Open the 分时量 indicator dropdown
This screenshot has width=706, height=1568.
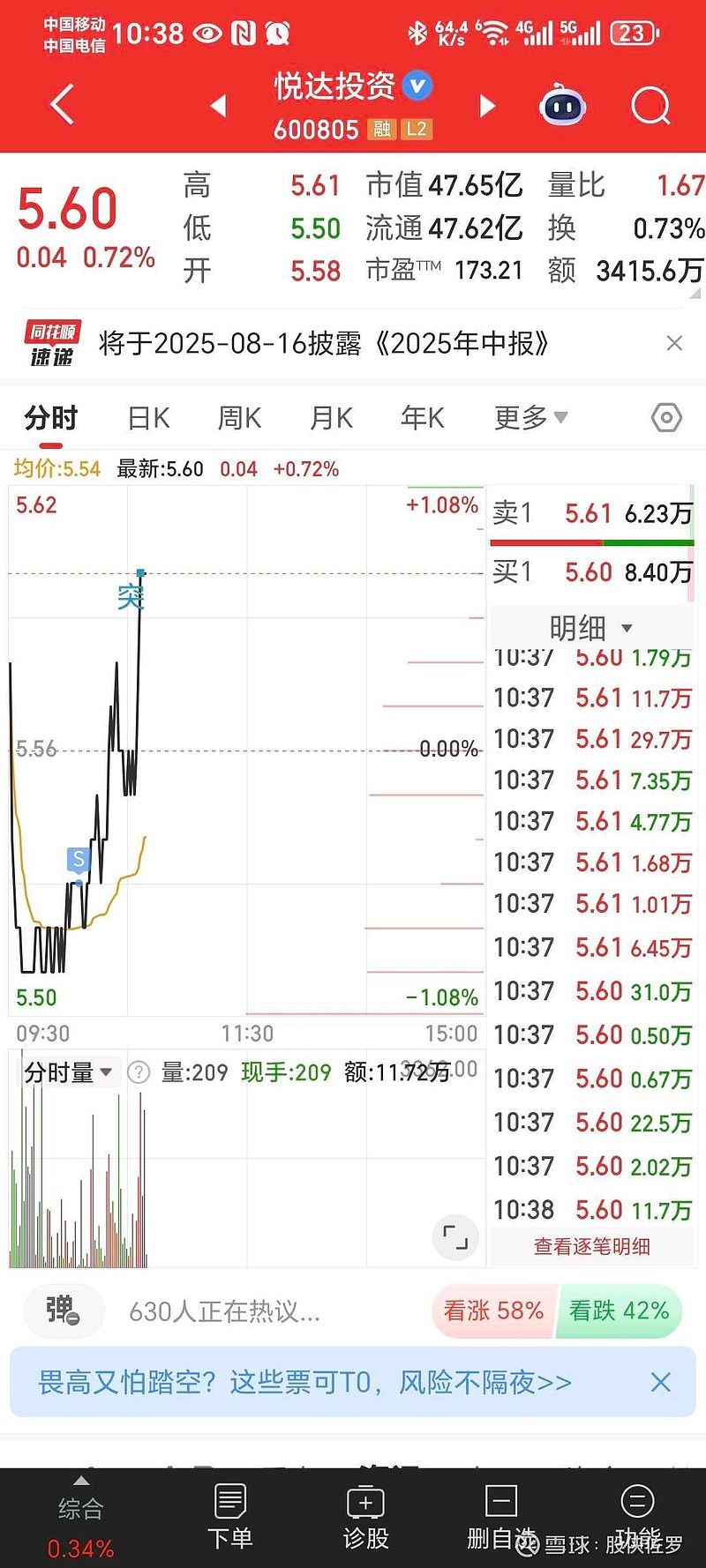click(x=68, y=1072)
